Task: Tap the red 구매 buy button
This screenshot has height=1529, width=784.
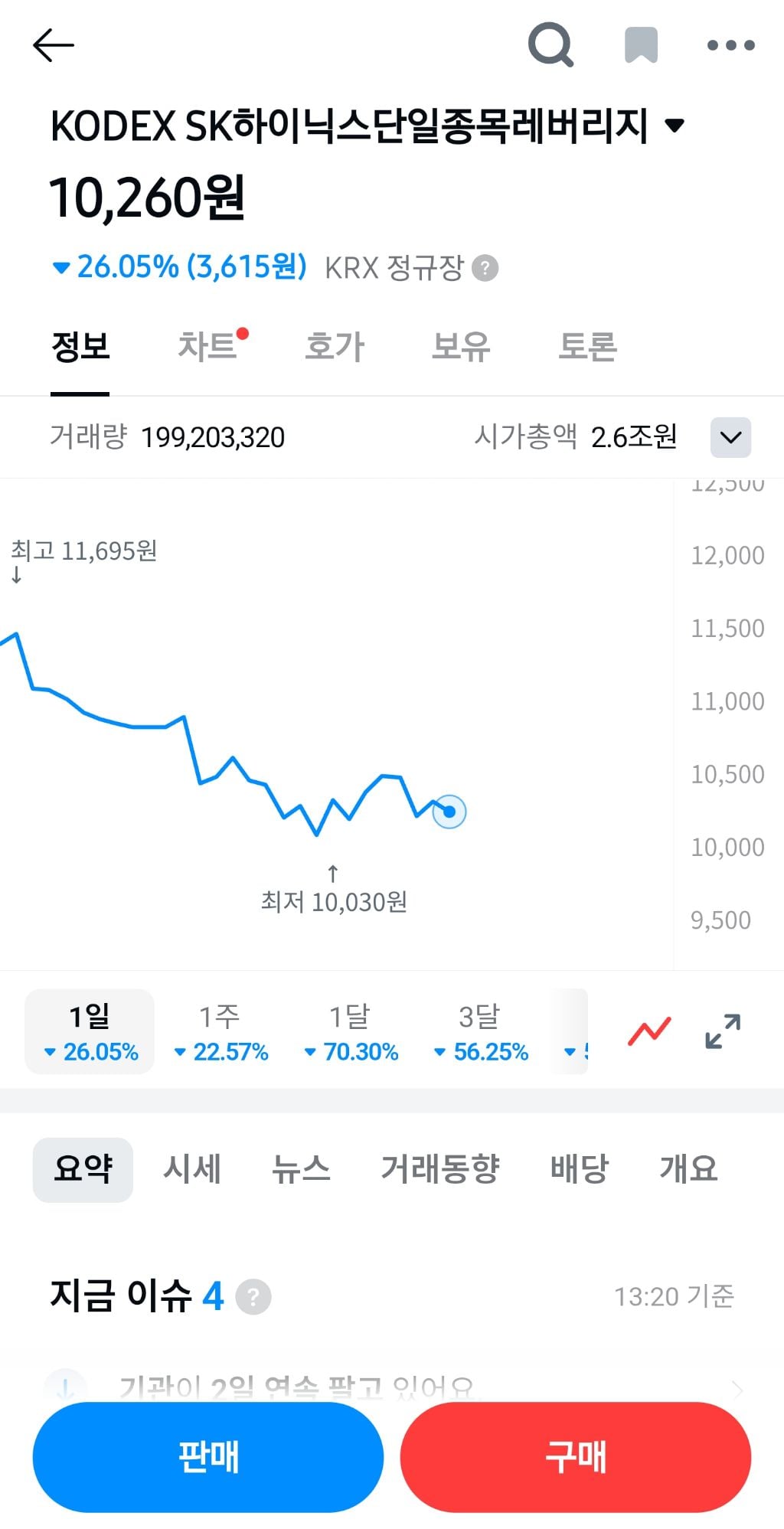Action: coord(576,1457)
